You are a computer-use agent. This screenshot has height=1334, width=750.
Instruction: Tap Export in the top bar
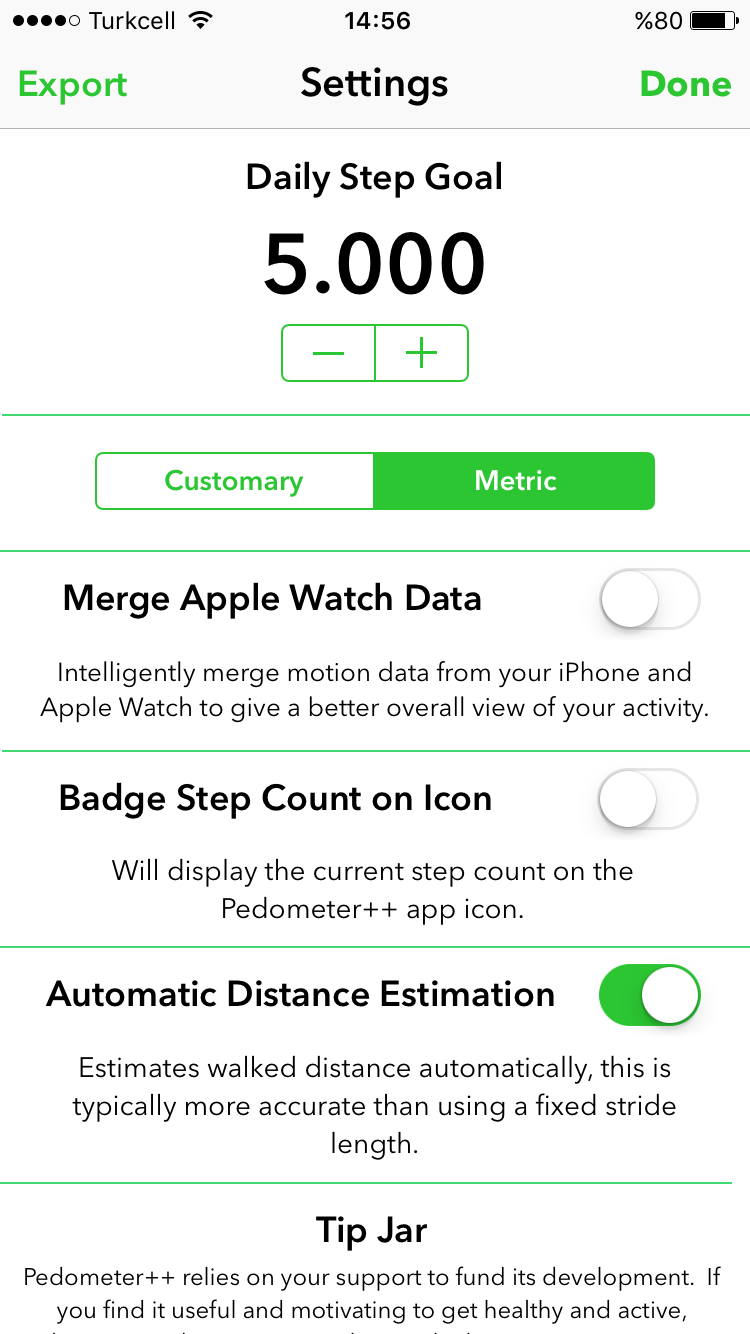point(73,84)
